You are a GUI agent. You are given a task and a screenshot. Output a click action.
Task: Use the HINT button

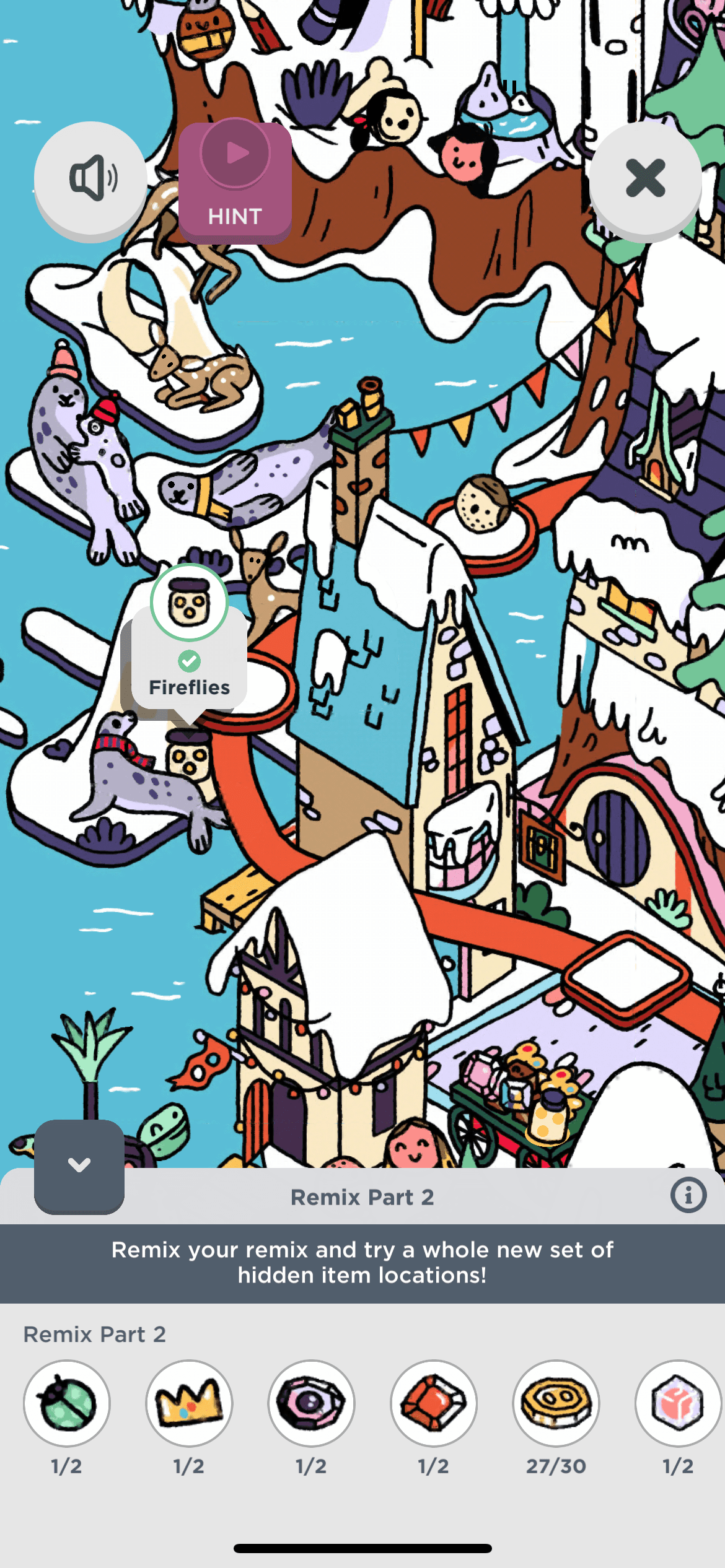tap(235, 181)
